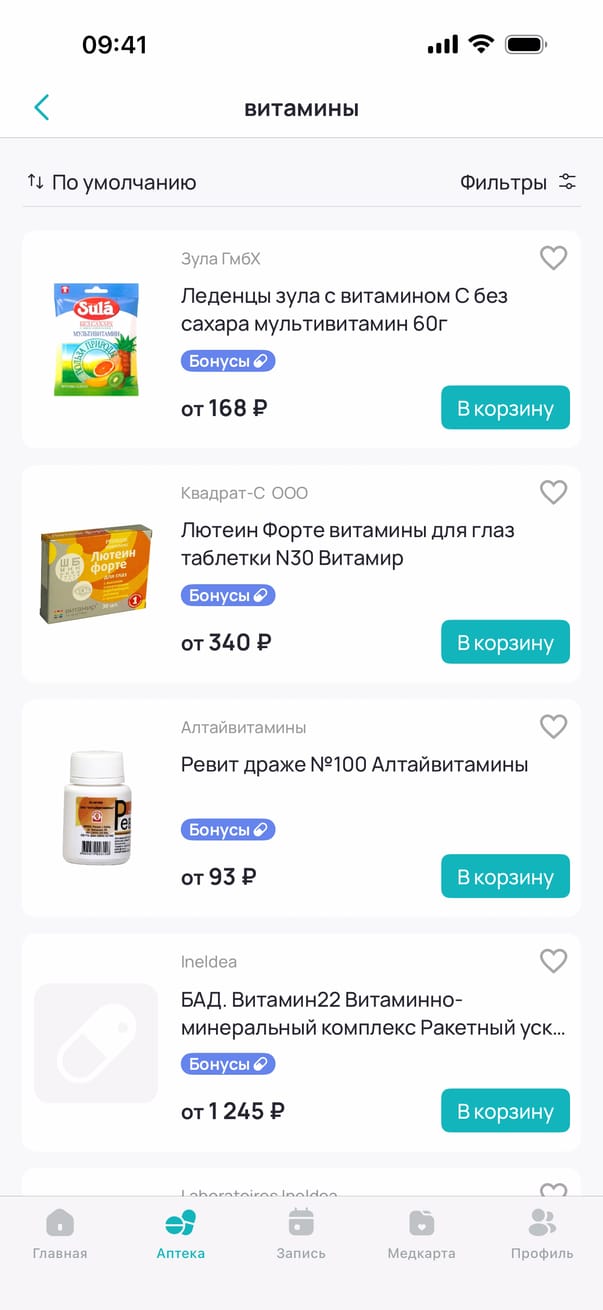The width and height of the screenshot is (603, 1310).
Task: Add Ревит драже to the cart
Action: [505, 877]
